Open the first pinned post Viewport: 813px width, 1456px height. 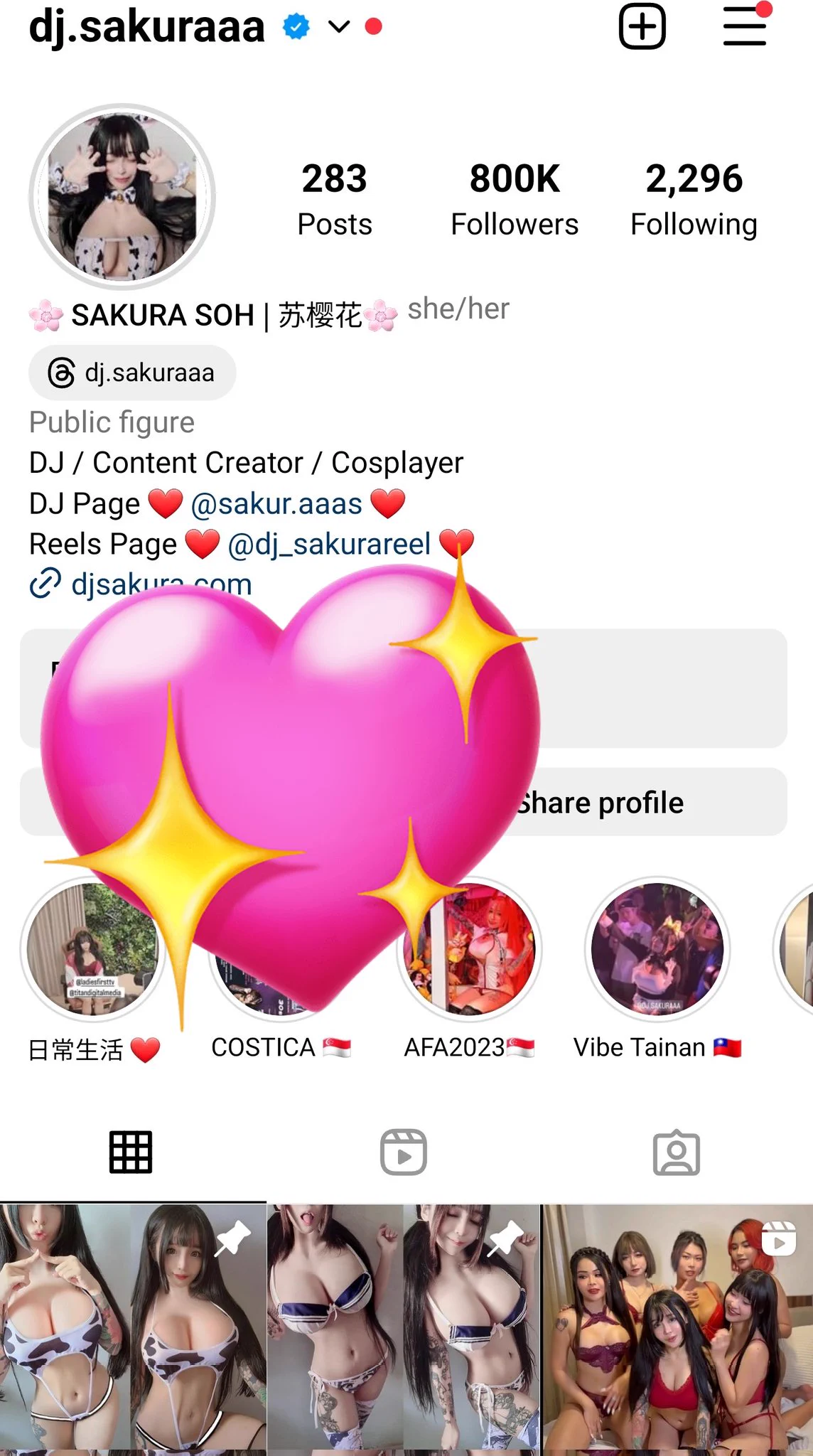[x=133, y=1329]
